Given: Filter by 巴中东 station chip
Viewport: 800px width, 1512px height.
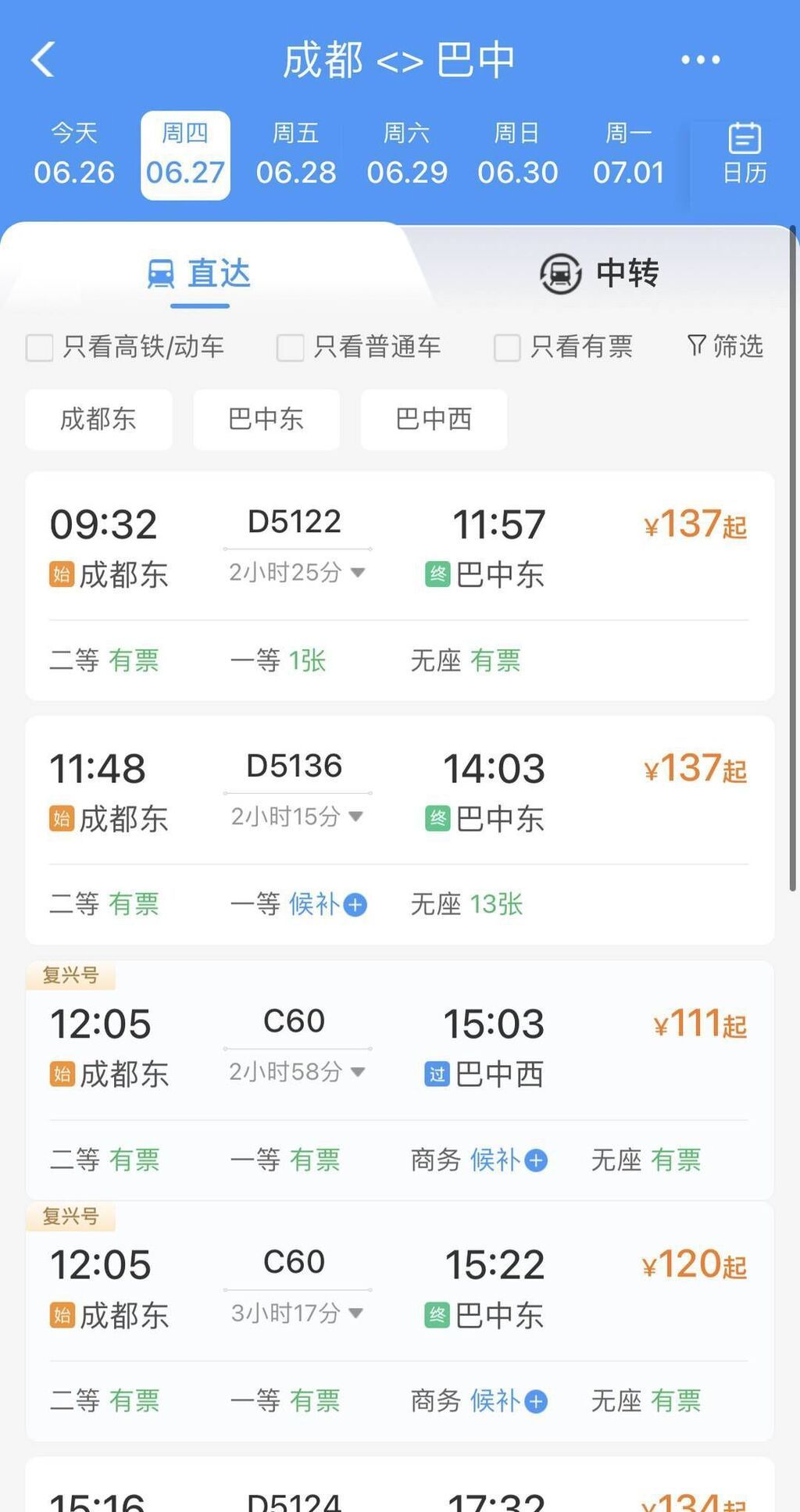Looking at the screenshot, I should click(266, 420).
